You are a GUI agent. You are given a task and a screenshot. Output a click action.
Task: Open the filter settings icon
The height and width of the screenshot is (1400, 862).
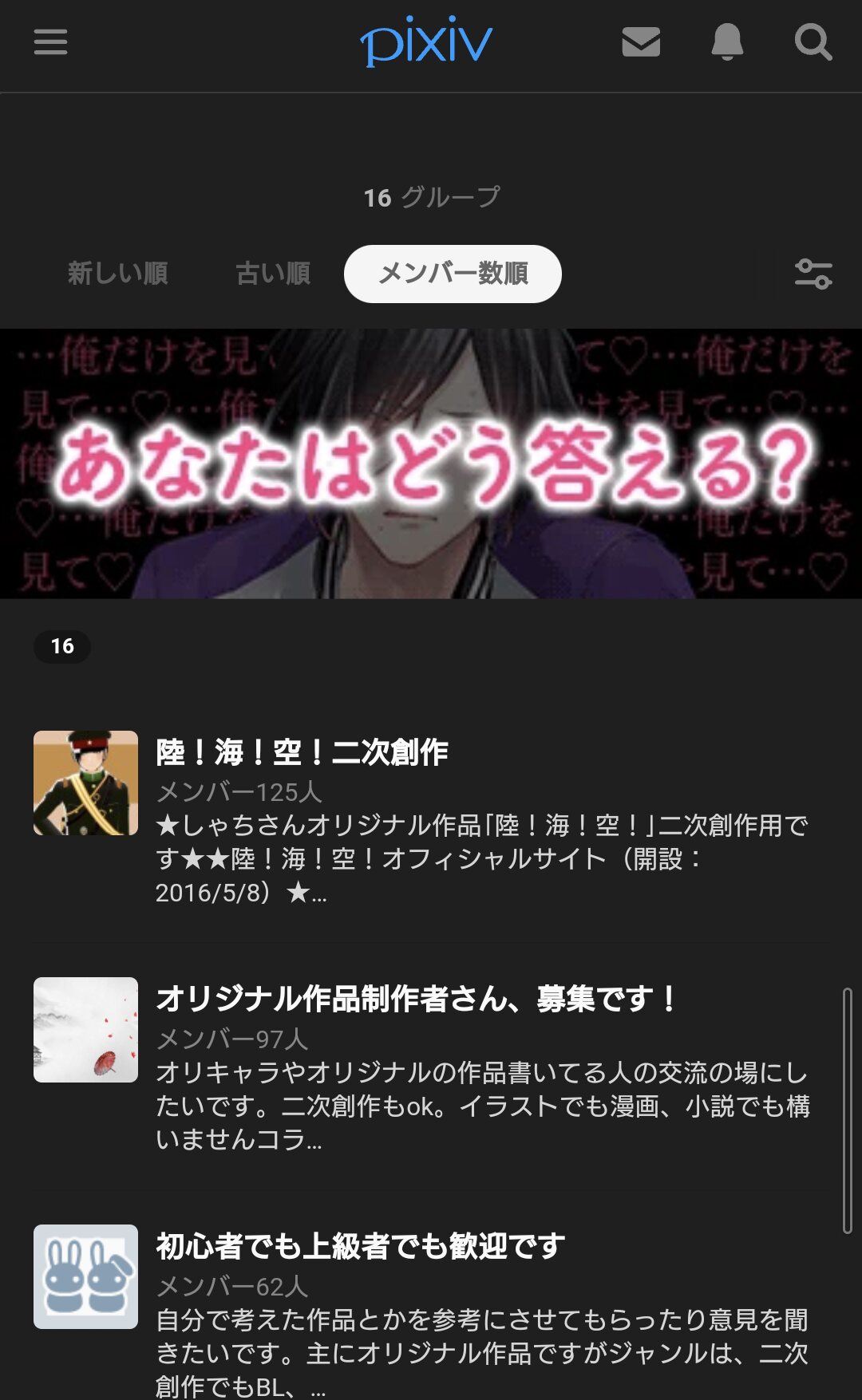813,274
